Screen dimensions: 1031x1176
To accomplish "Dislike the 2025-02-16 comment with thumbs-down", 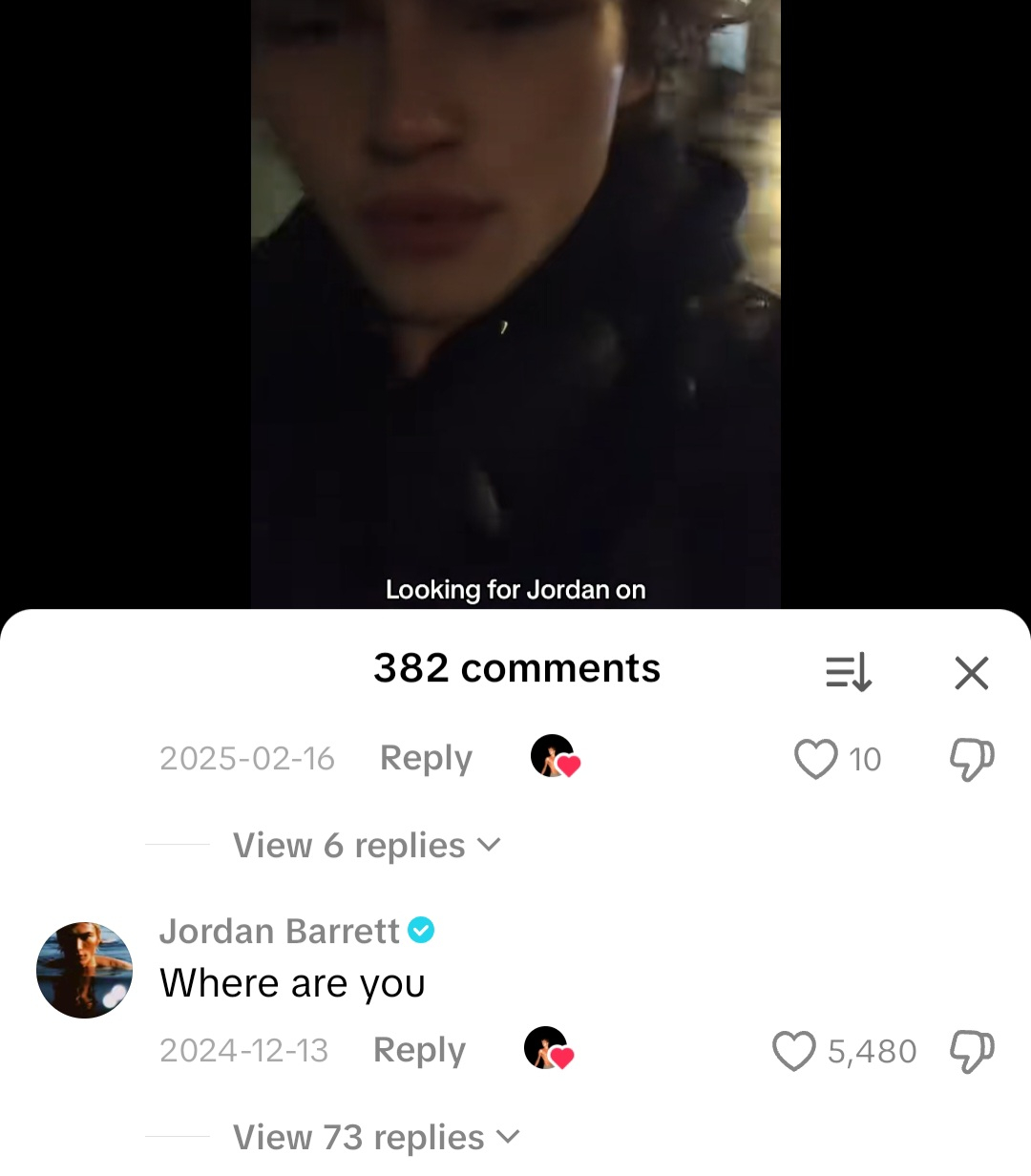I will 971,757.
